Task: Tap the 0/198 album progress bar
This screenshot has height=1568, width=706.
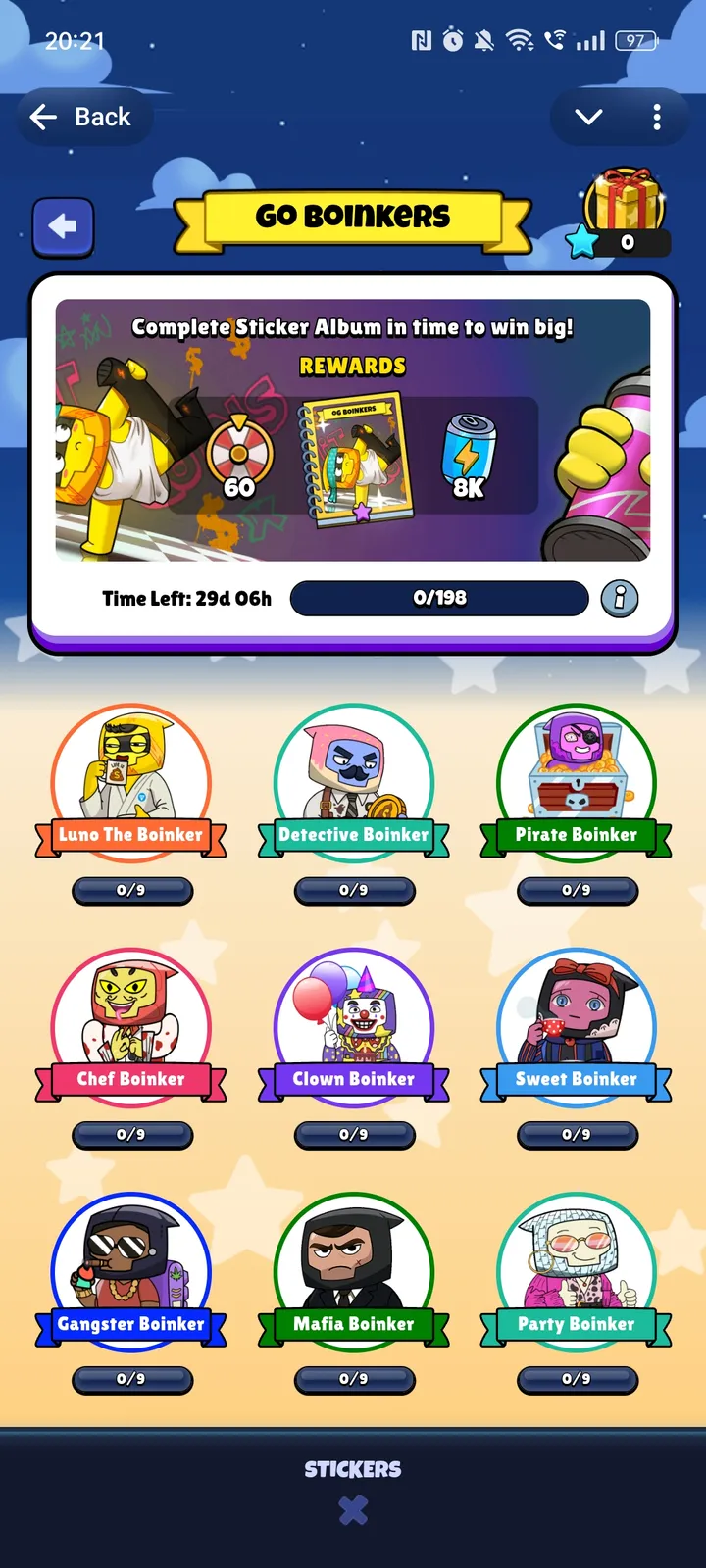Action: [439, 599]
